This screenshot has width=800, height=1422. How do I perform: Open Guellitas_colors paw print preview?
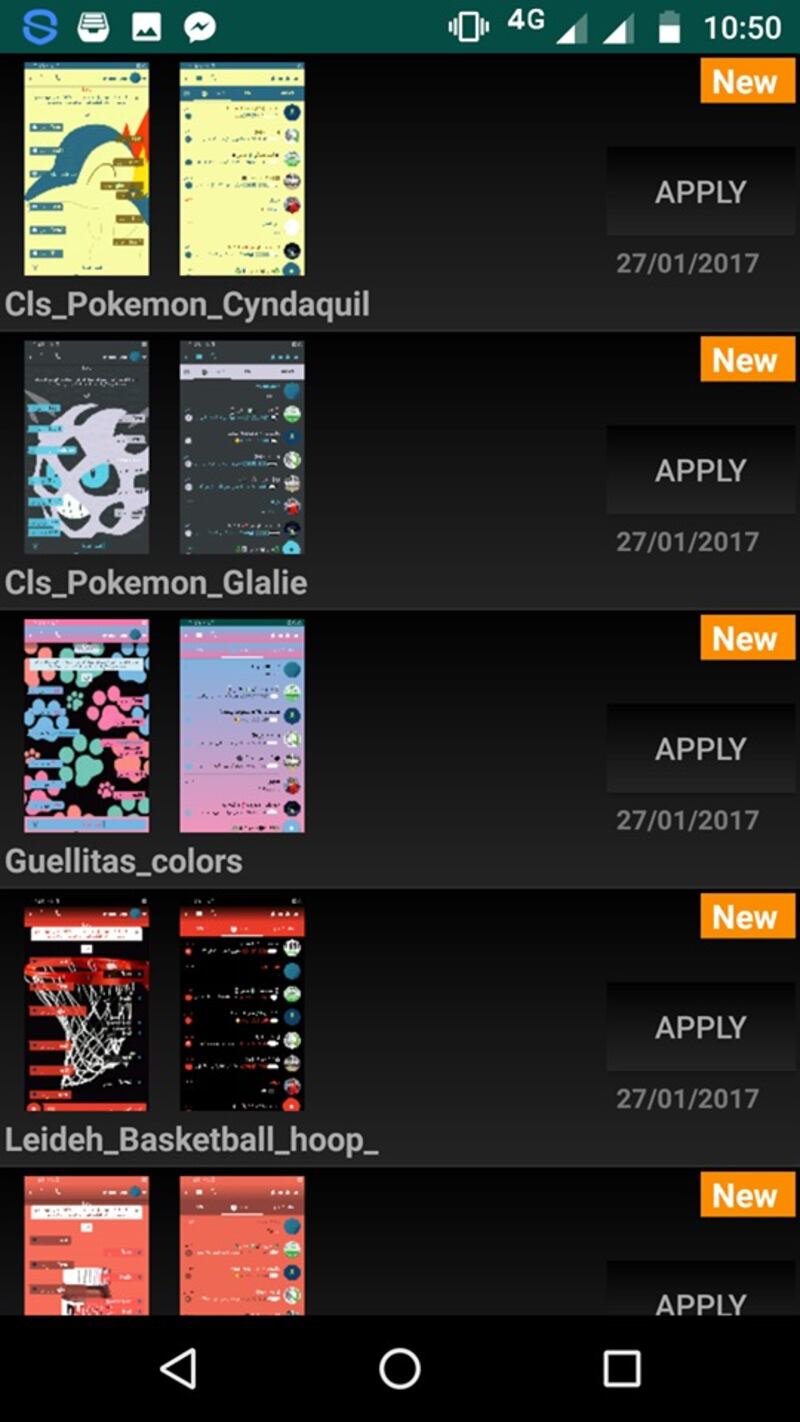pyautogui.click(x=87, y=726)
